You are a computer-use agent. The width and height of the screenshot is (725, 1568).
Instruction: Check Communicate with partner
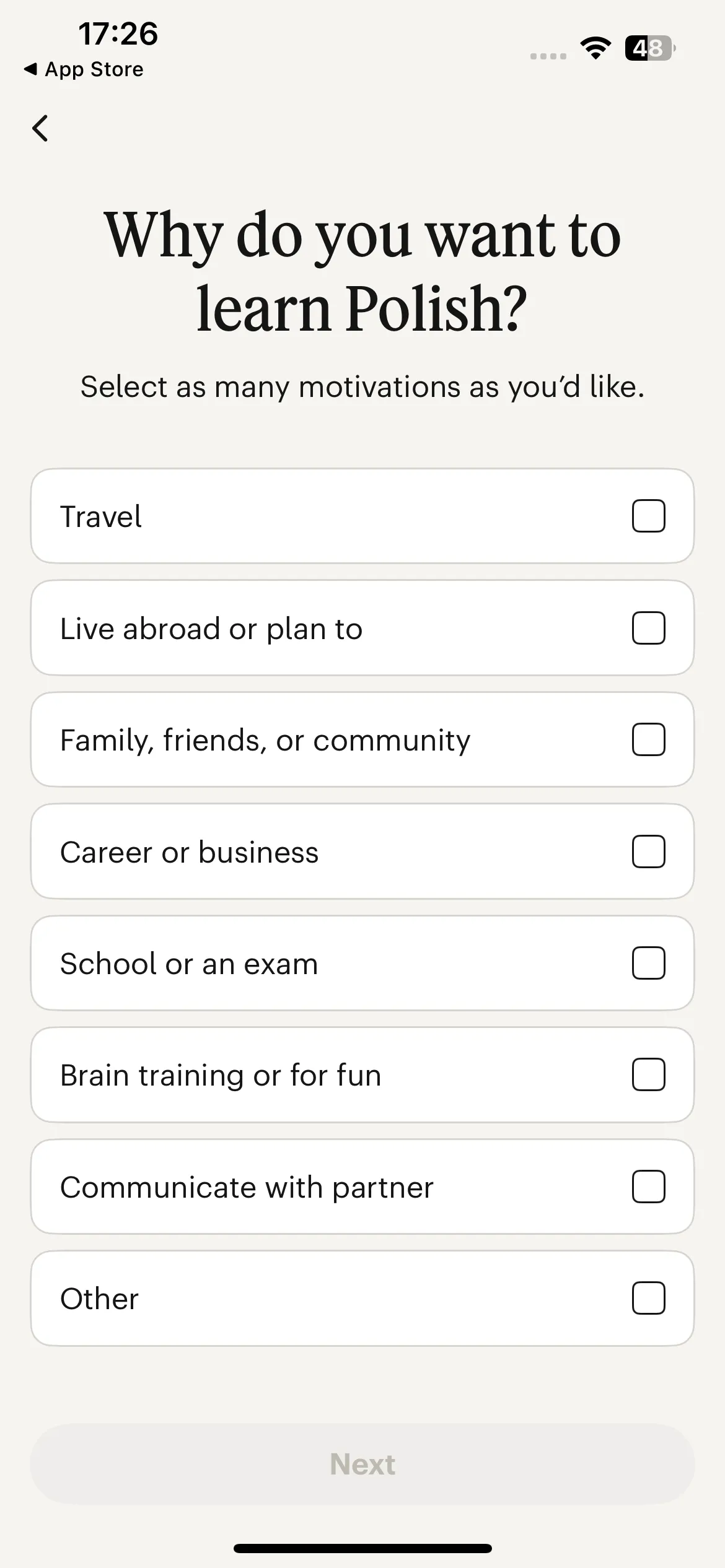coord(362,1187)
